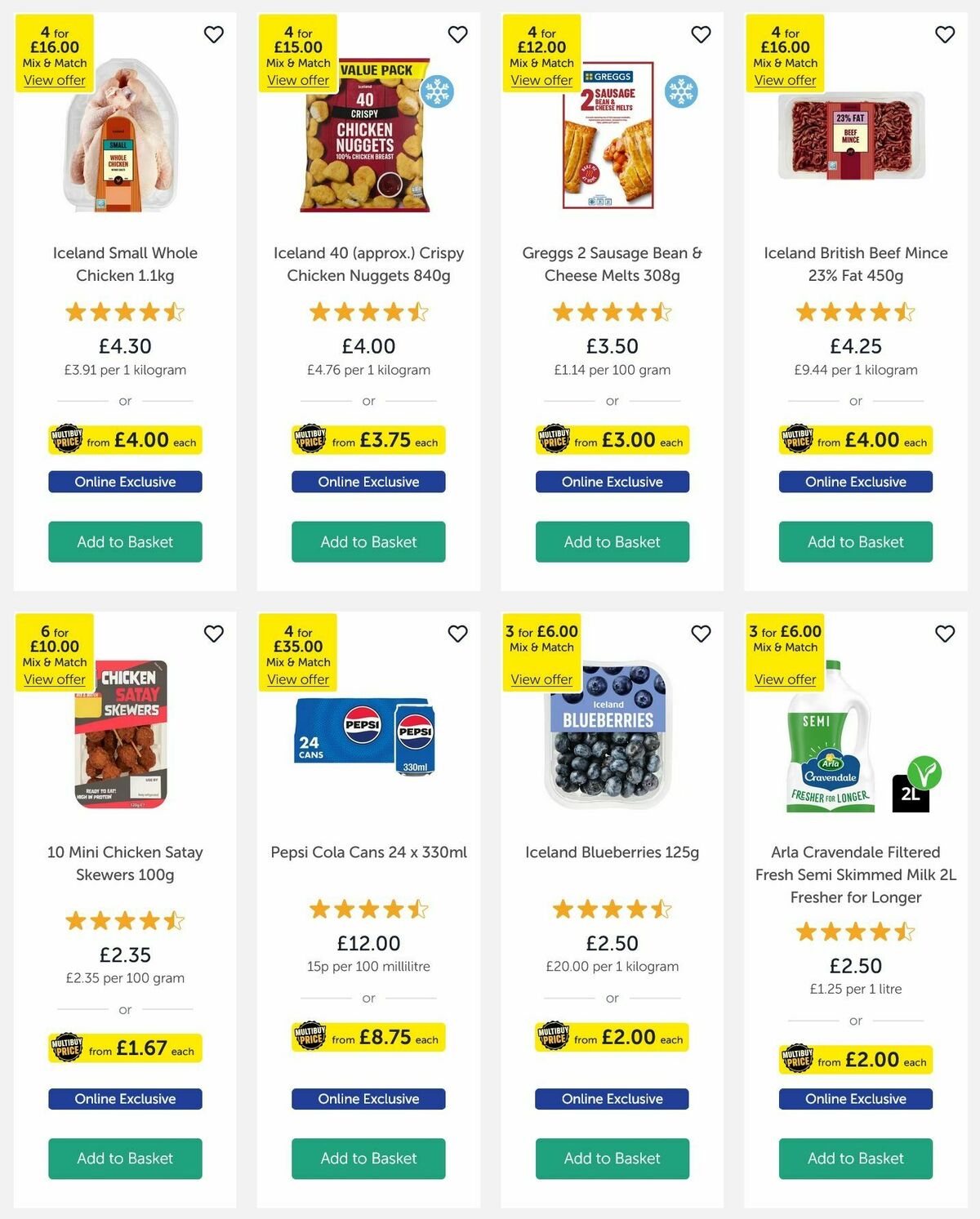Favourite the Crispy Chicken Nuggets via heart icon
The width and height of the screenshot is (980, 1219).
coord(457,34)
